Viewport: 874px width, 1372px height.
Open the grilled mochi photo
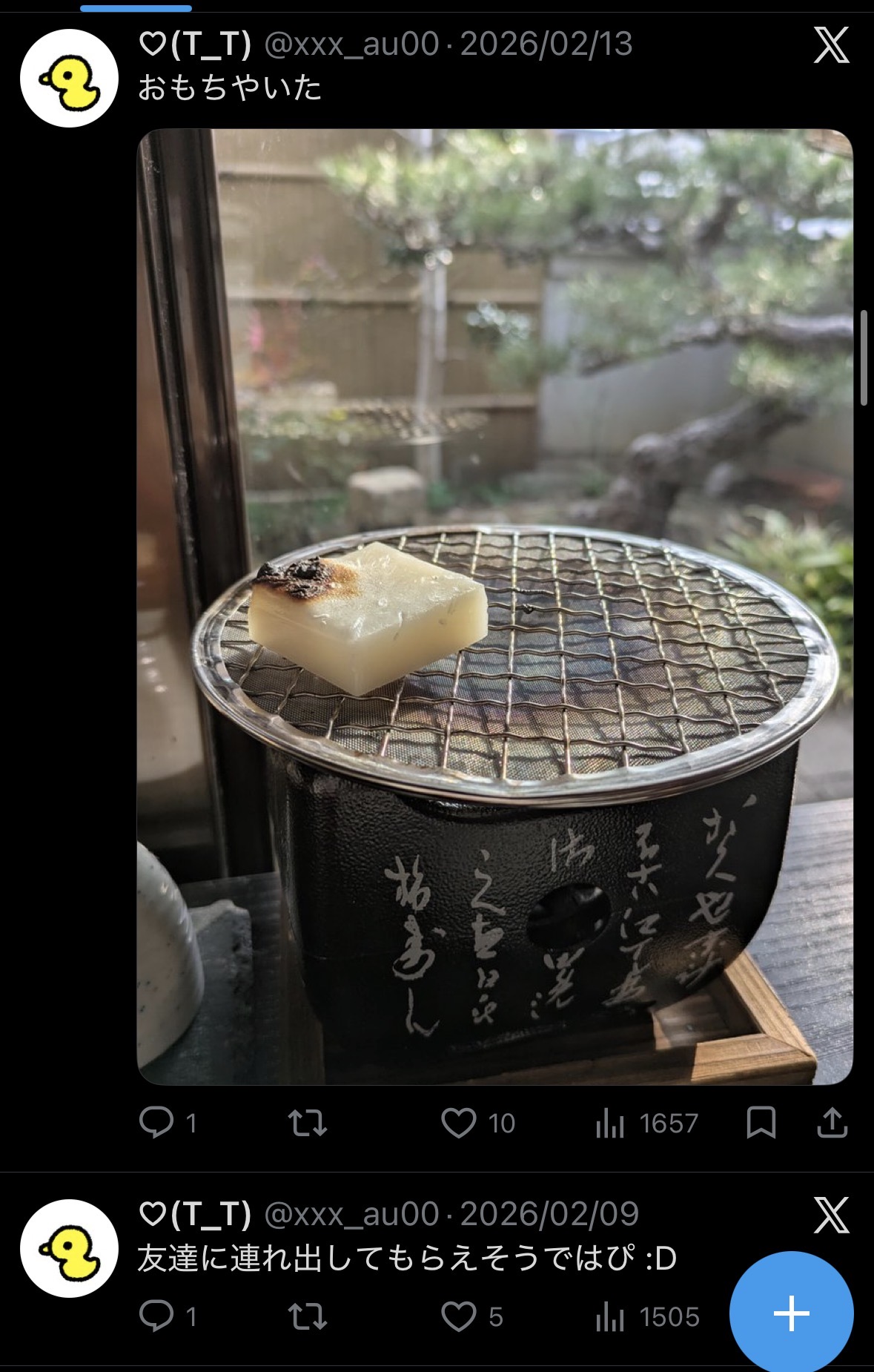pos(494,607)
